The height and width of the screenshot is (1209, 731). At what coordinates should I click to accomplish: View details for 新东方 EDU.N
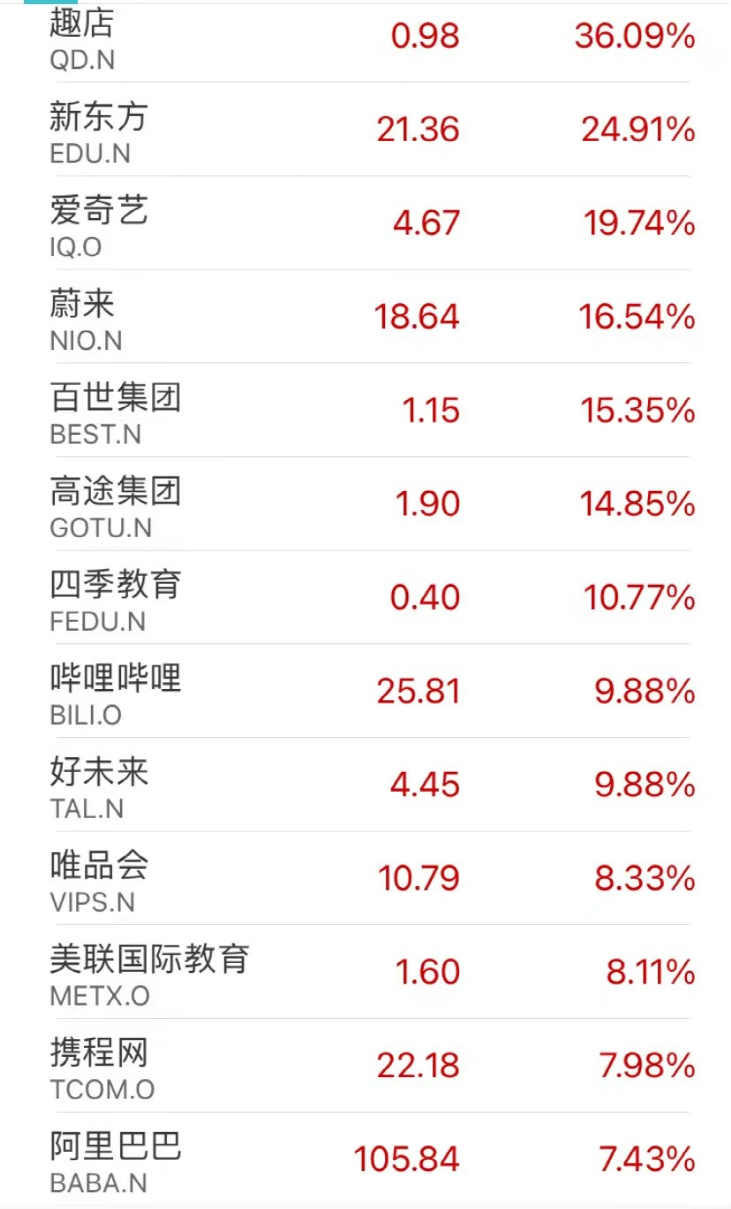click(x=365, y=130)
